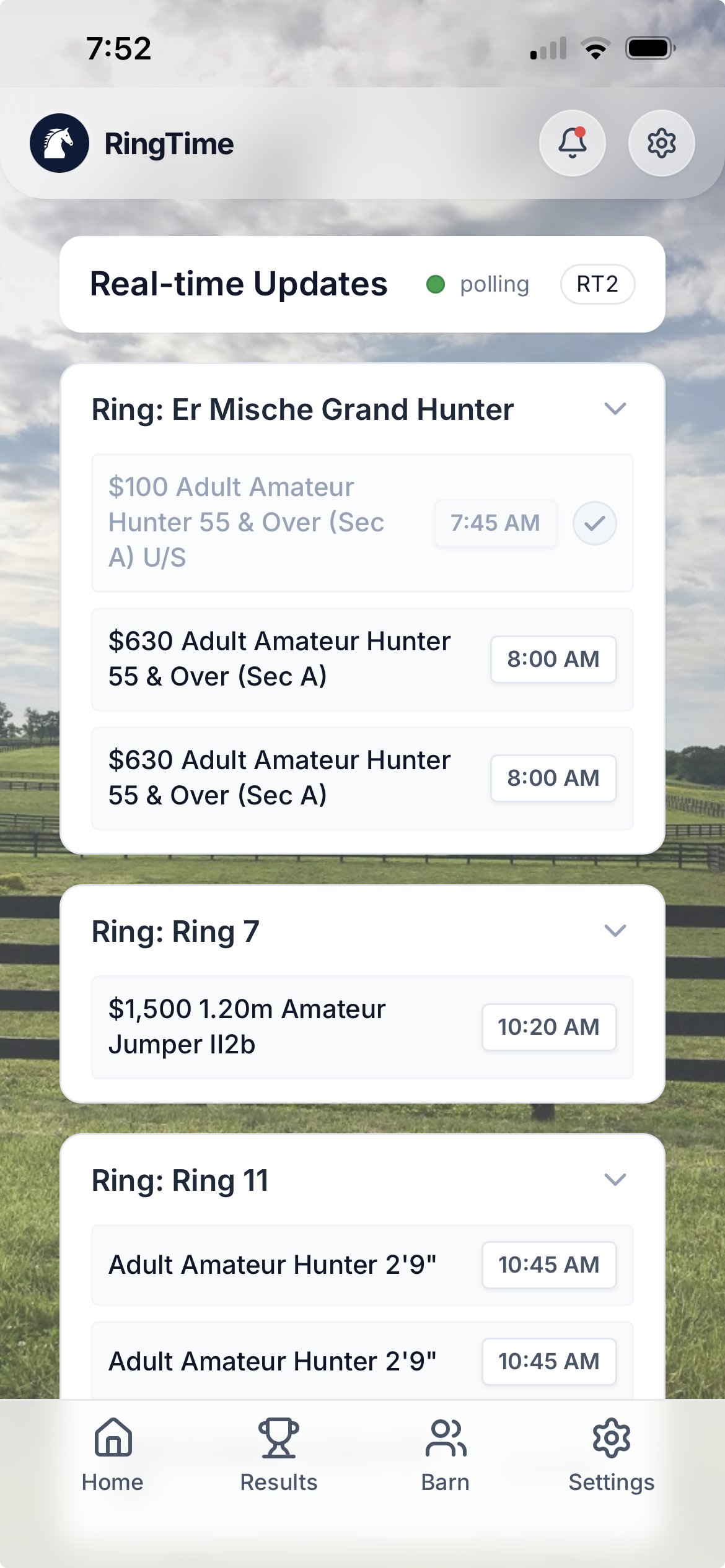Tap the 8:00 AM time chip for first $630 class
Screen dimensions: 725x1568
pos(553,659)
